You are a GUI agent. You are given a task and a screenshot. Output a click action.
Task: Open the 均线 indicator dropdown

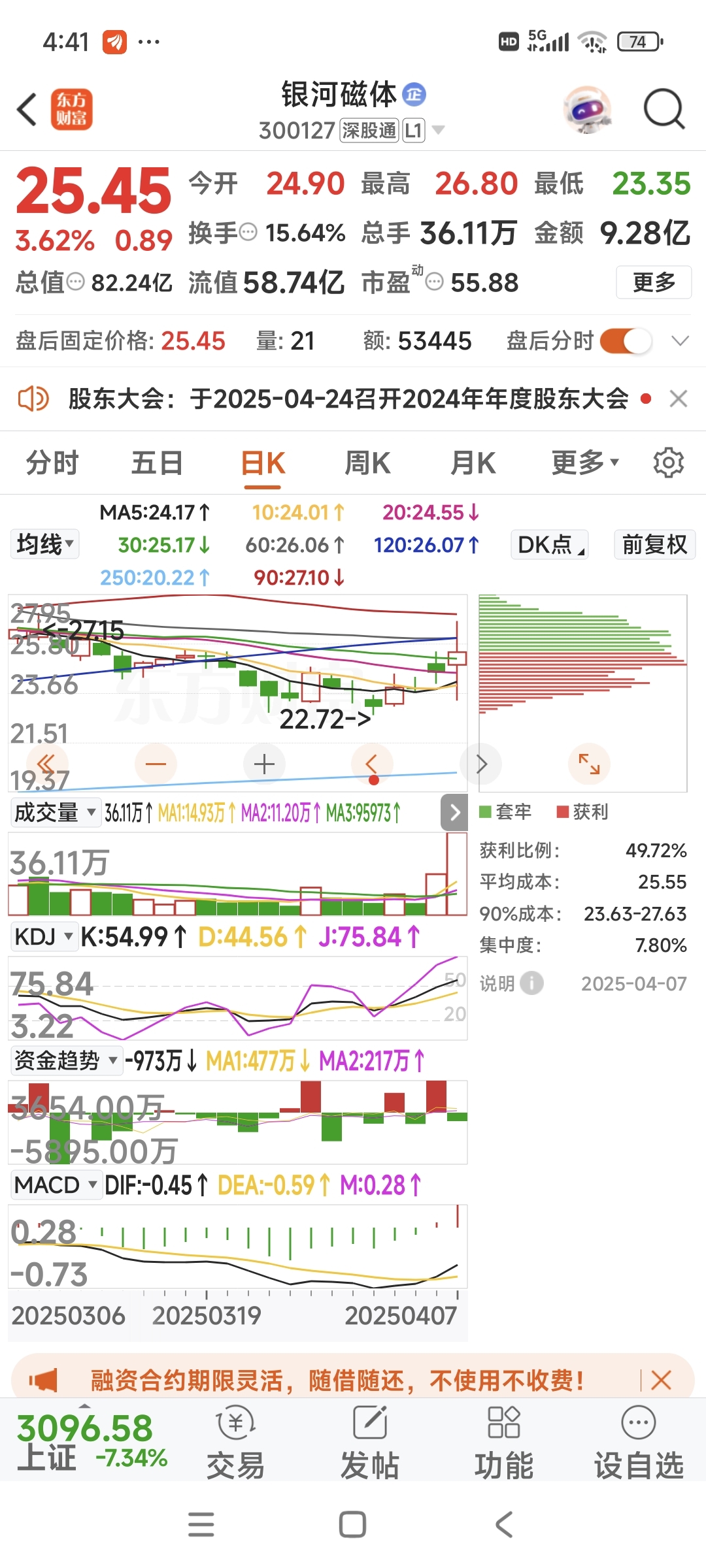coord(45,544)
